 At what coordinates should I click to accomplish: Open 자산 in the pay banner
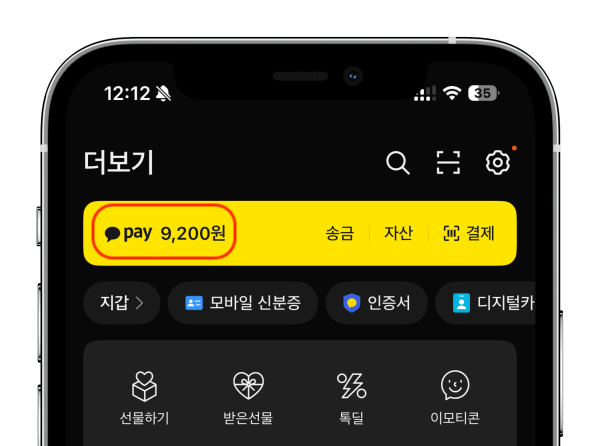coord(398,233)
